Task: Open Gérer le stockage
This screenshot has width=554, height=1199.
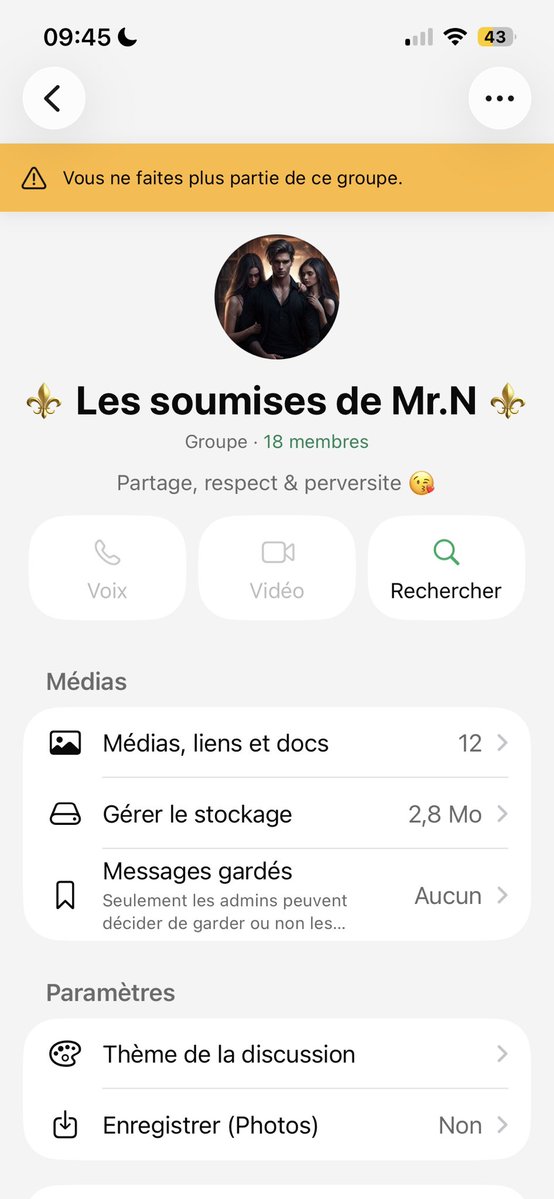Action: point(277,814)
